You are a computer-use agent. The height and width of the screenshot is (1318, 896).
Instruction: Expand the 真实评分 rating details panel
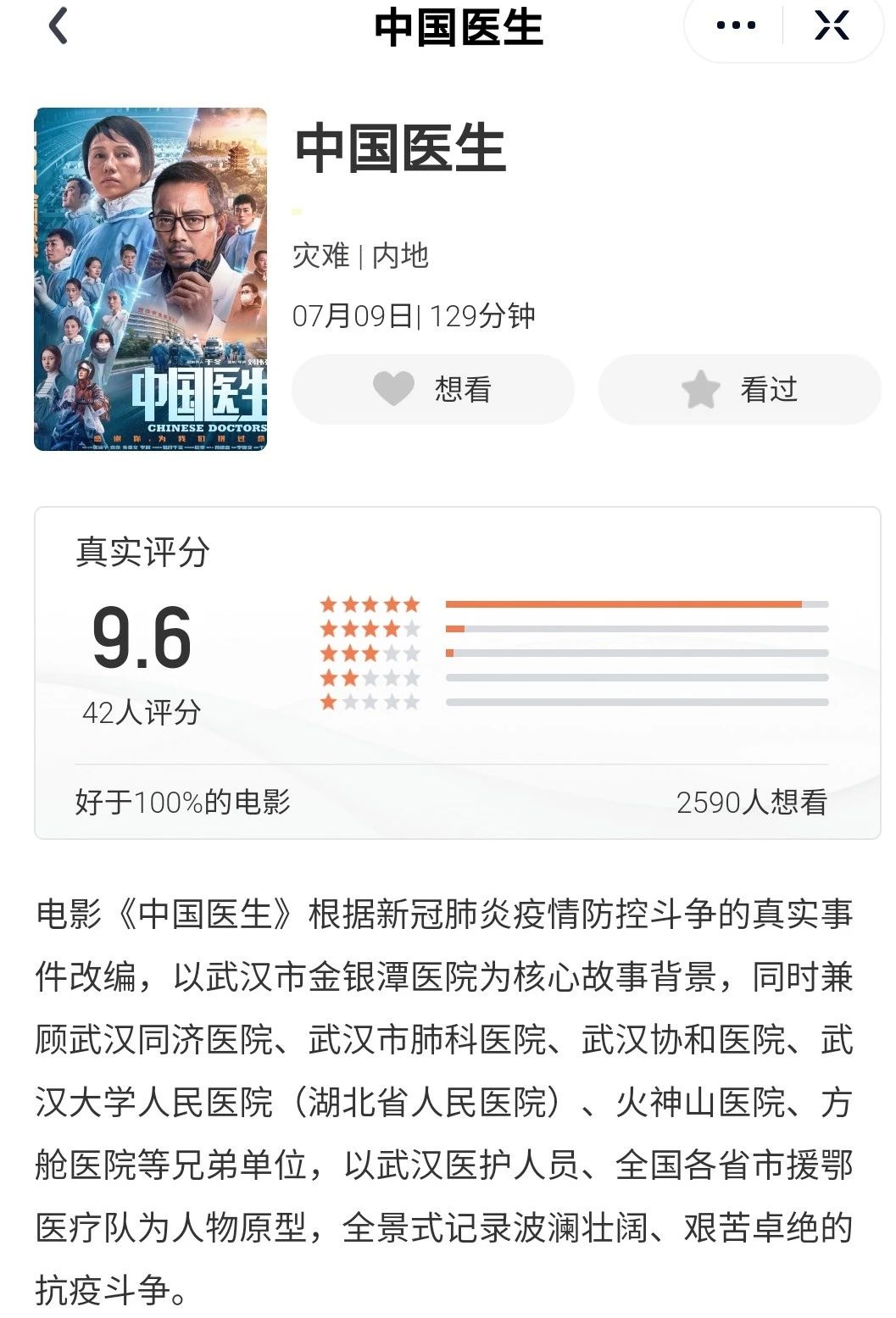(x=143, y=550)
